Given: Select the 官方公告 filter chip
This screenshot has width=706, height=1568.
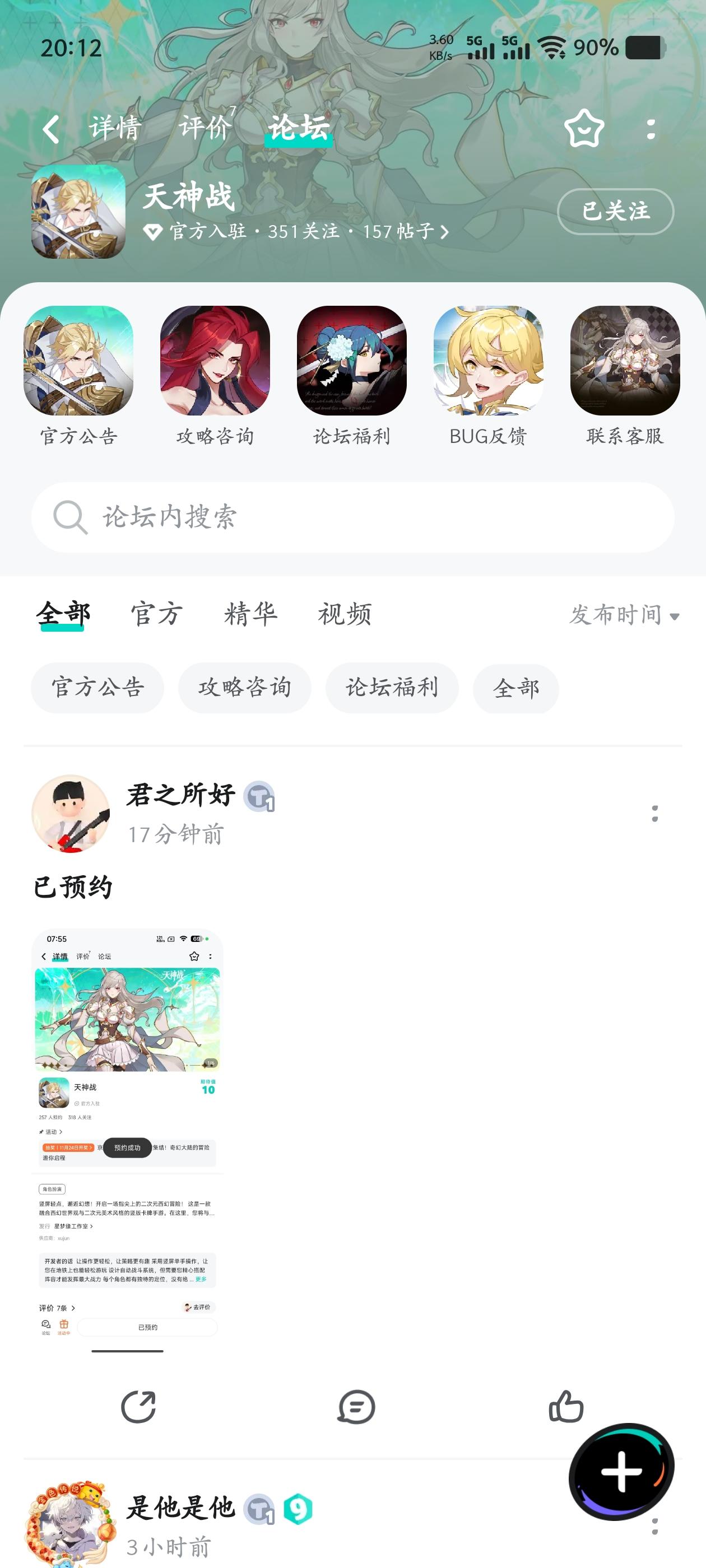Looking at the screenshot, I should (97, 688).
